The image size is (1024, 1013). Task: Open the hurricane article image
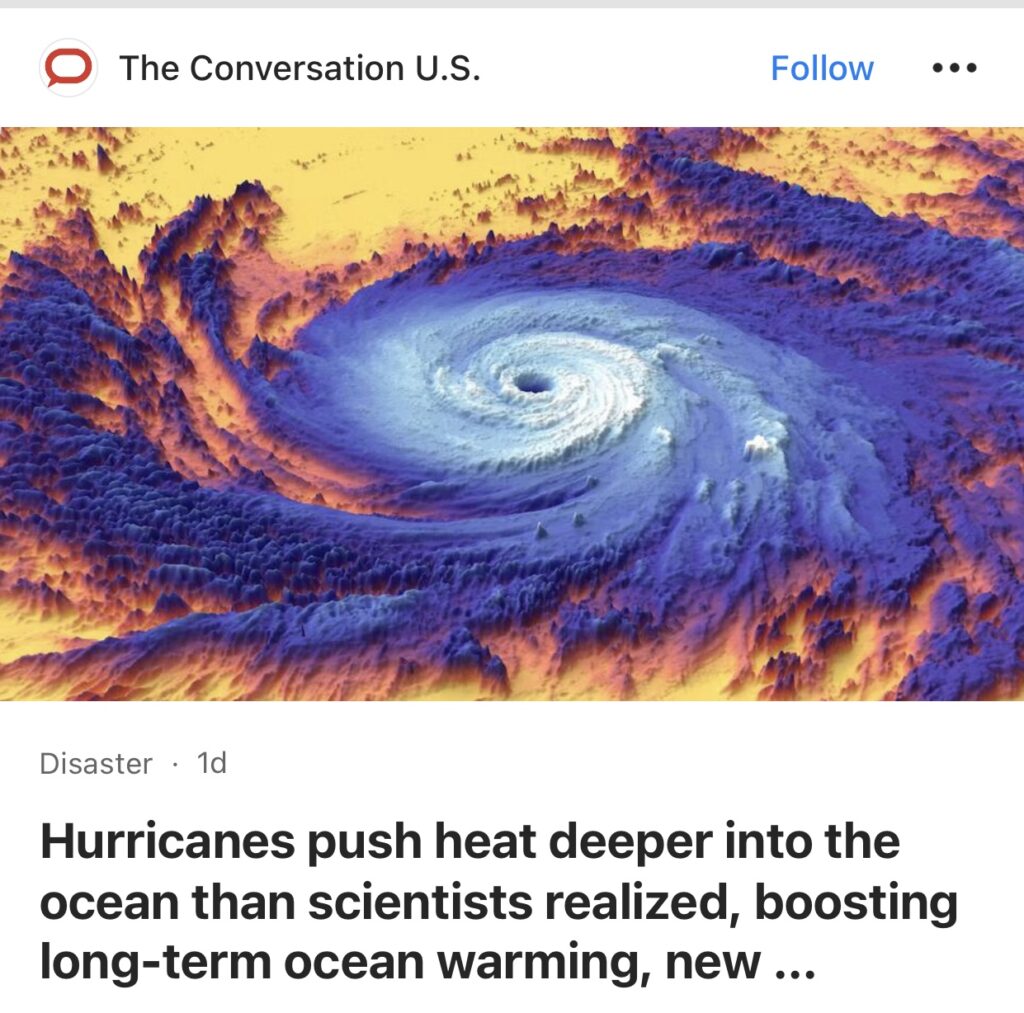coord(512,413)
